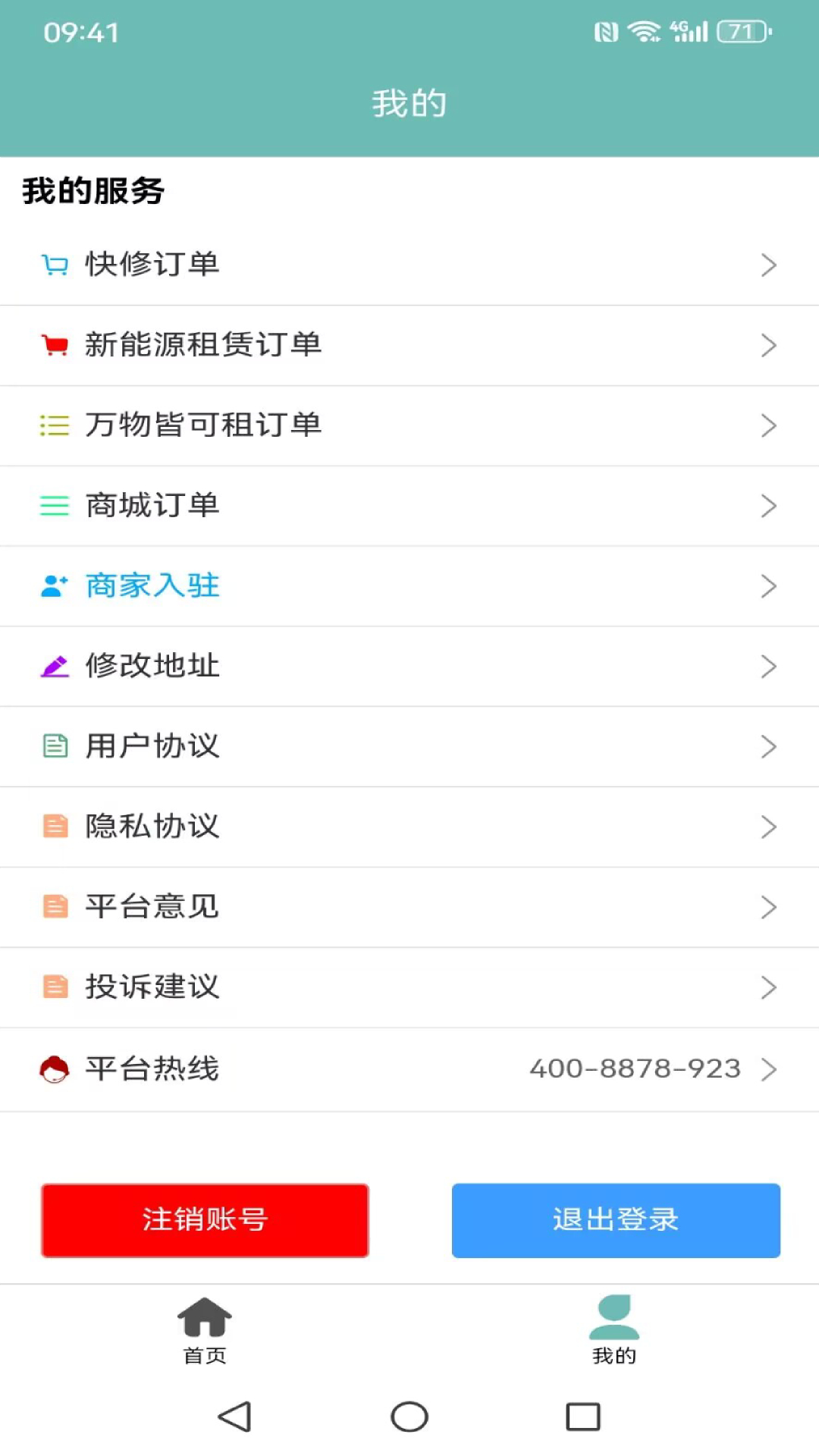Screen dimensions: 819x1456
Task: Open 商家入驻 using its right chevron
Action: (769, 585)
